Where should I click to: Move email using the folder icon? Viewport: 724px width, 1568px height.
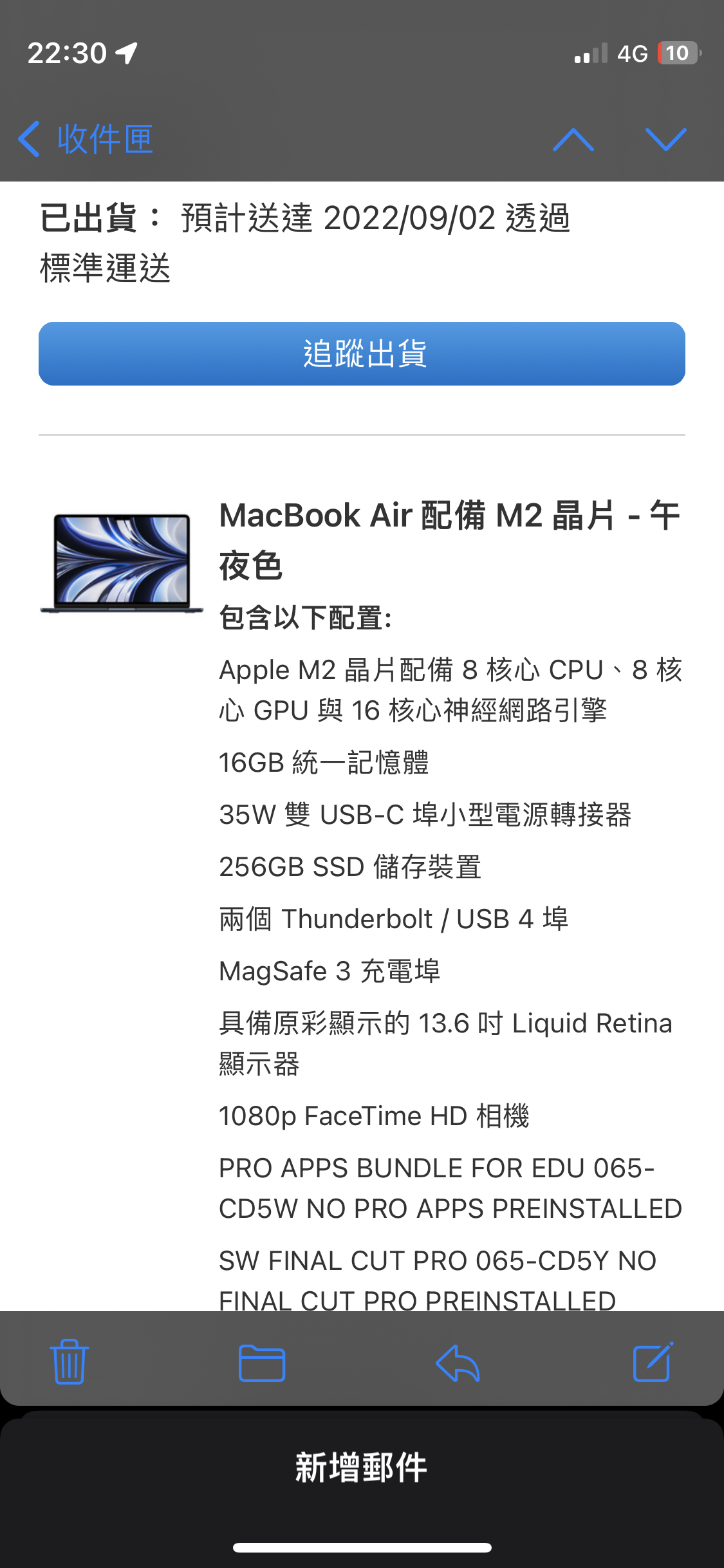[262, 1363]
